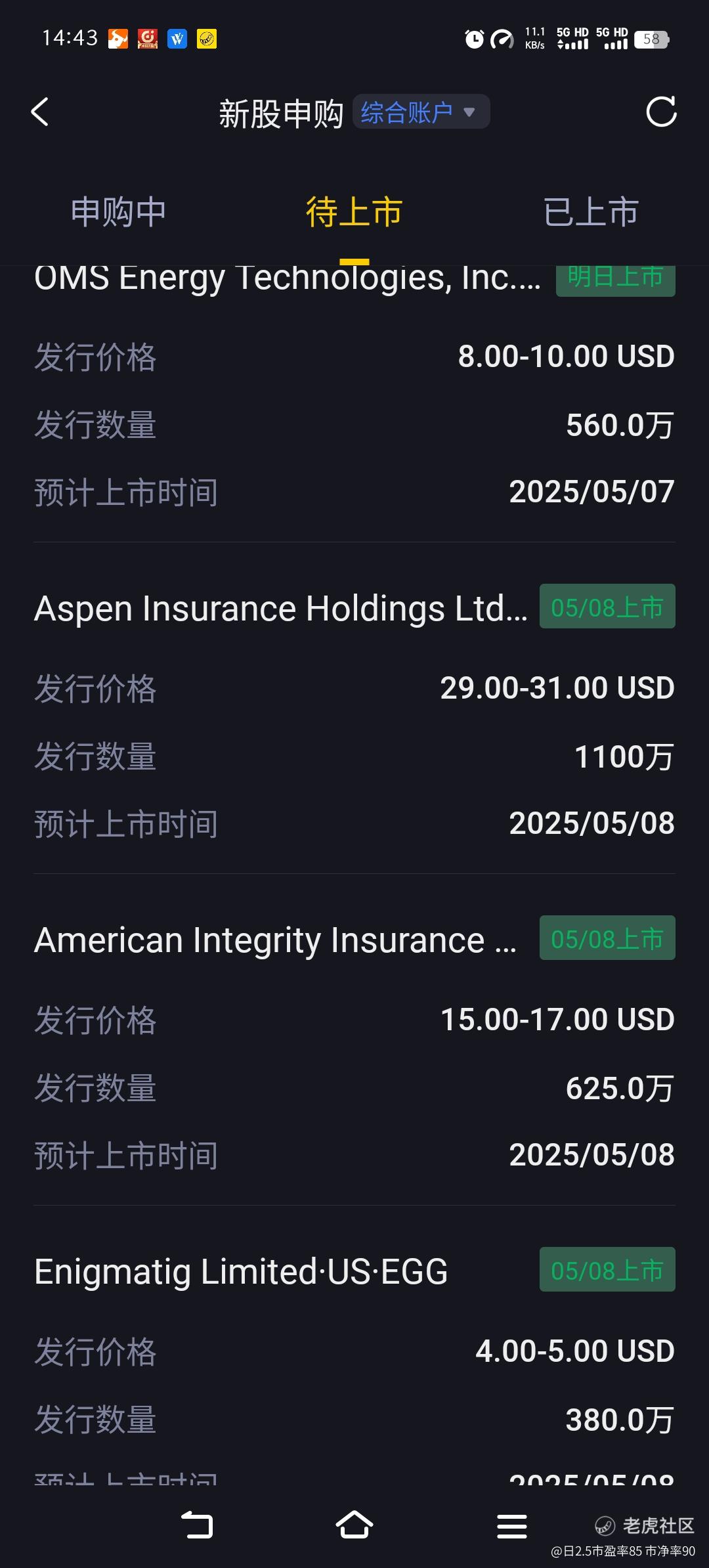
Task: Open recent apps from navigation bar
Action: point(512,1526)
